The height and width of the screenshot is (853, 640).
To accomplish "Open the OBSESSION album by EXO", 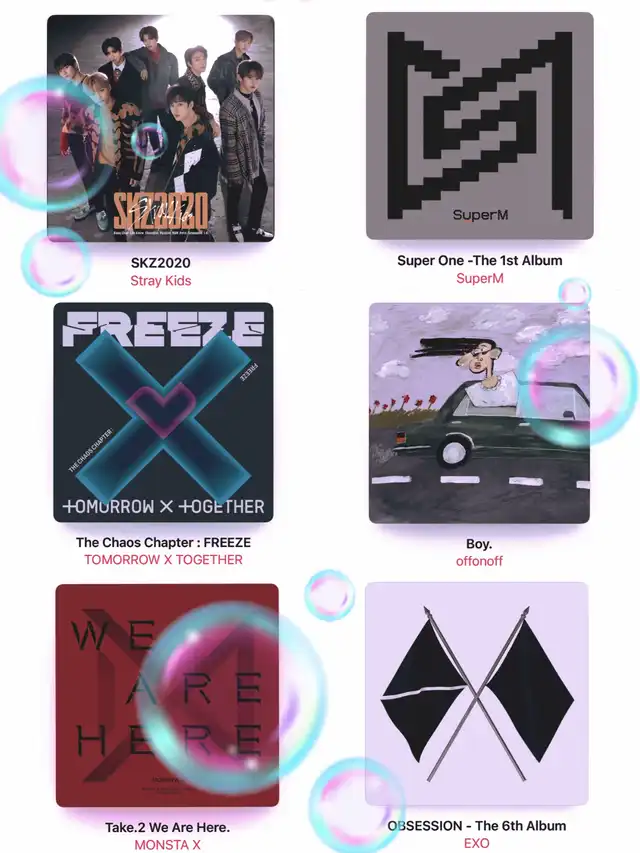I will click(477, 693).
